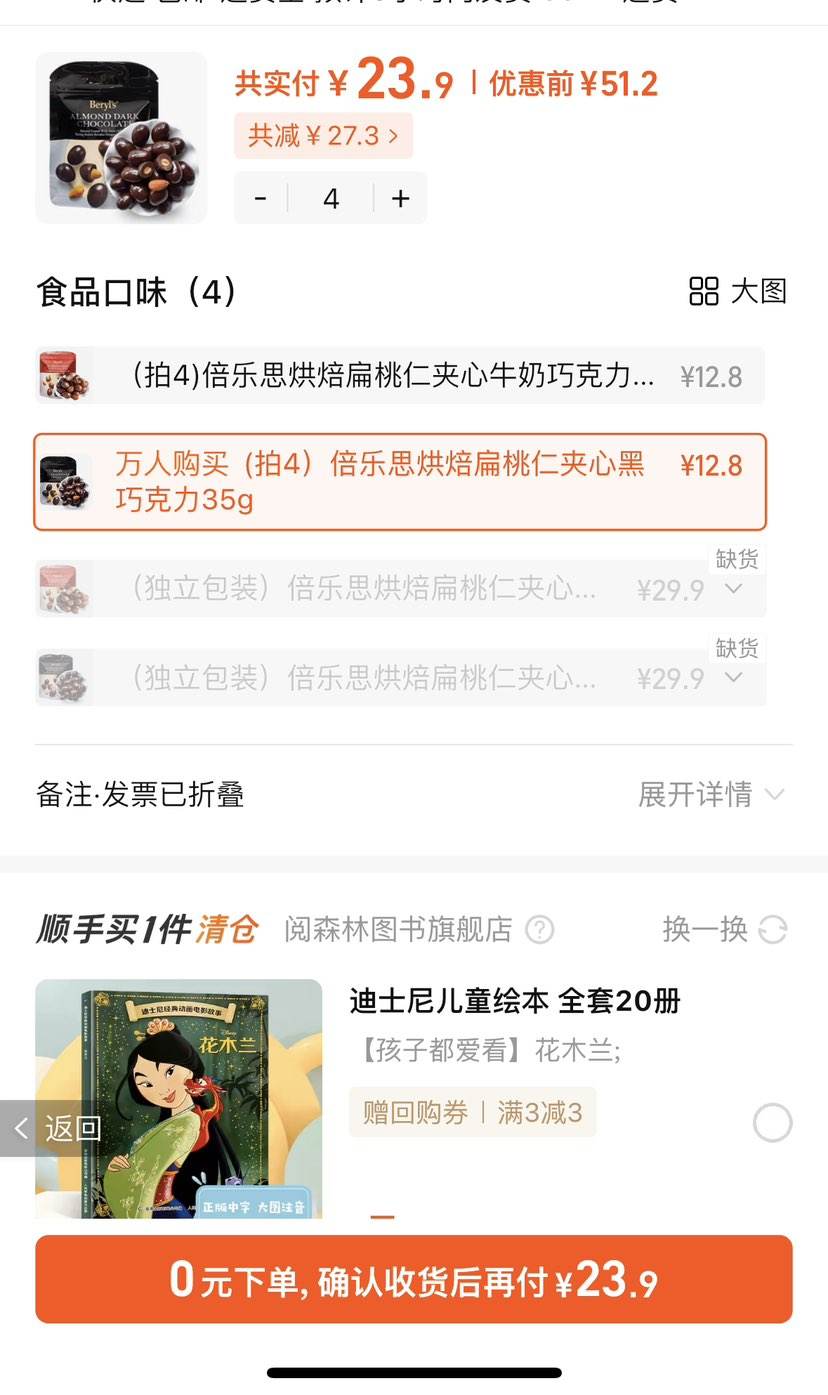The height and width of the screenshot is (1395, 828).
Task: Increase quantity with the plus button
Action: (401, 198)
